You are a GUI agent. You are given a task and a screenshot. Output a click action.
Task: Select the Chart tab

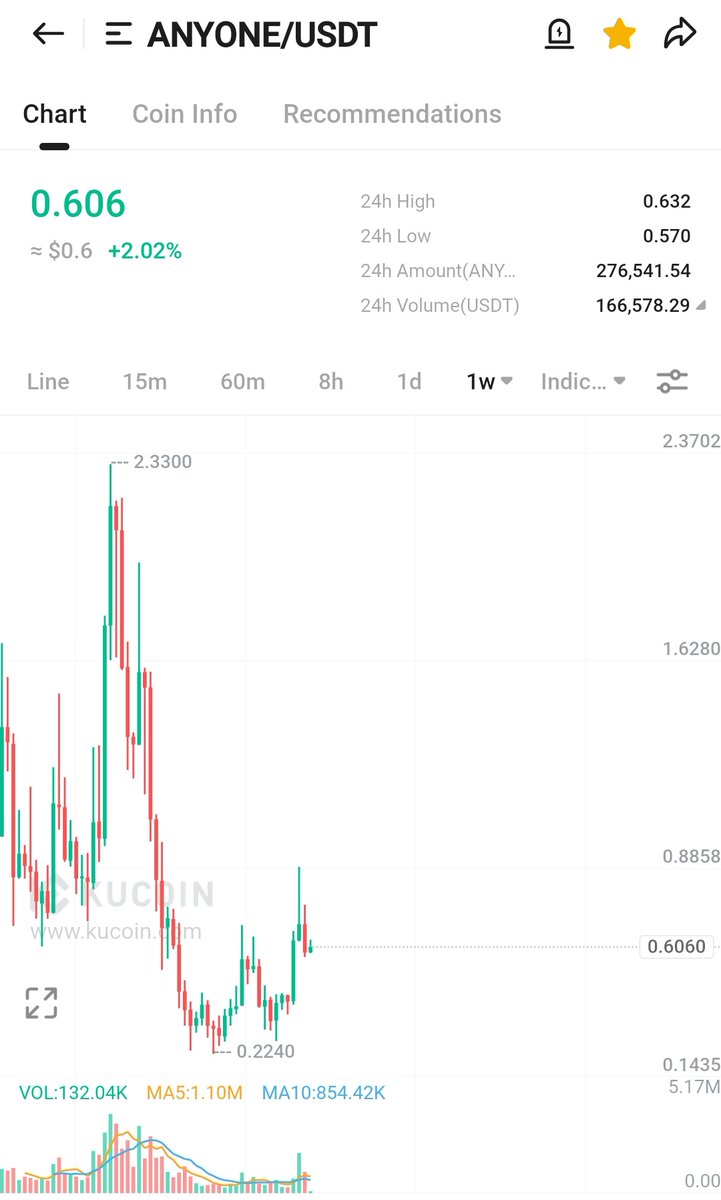point(55,114)
